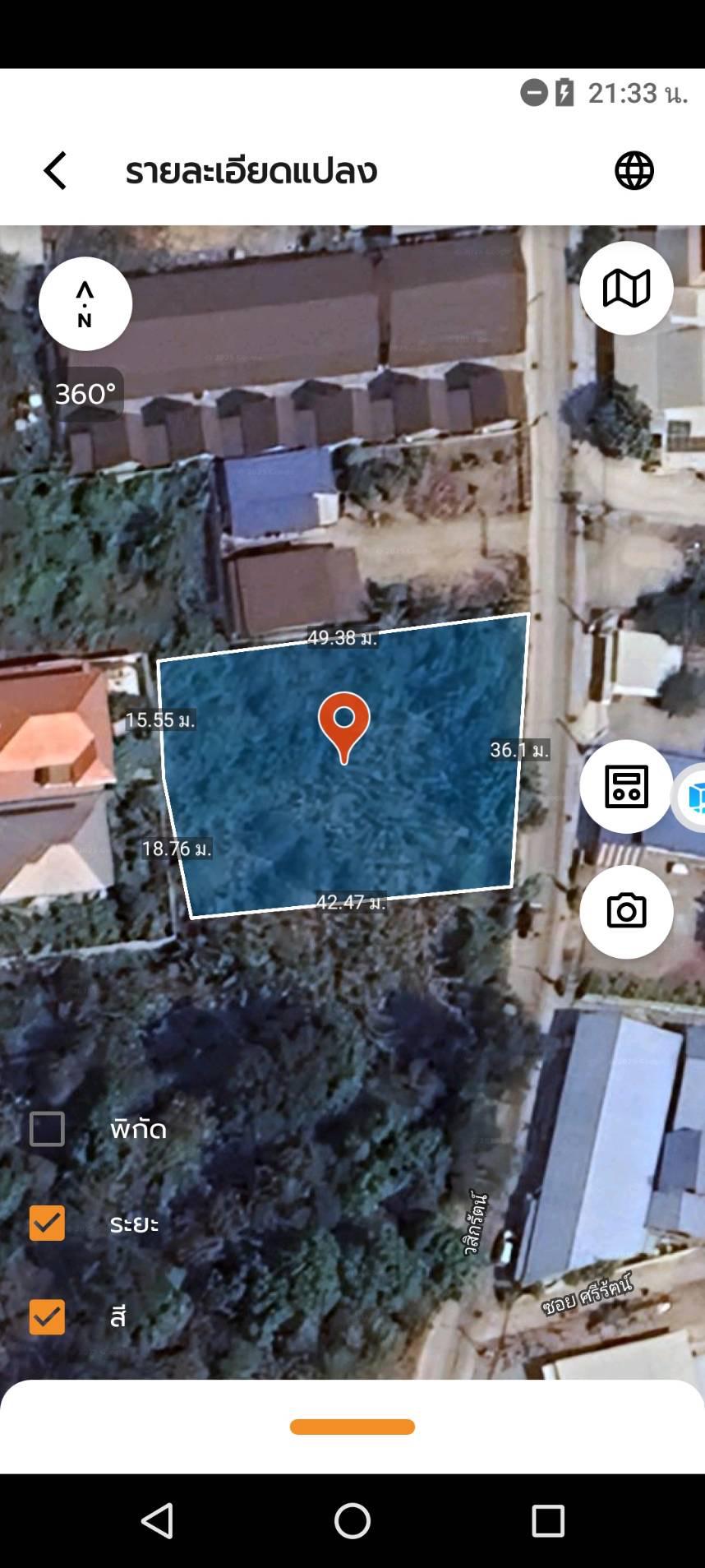705x1568 pixels.
Task: Open recent apps from navigation bar
Action: 548,1521
